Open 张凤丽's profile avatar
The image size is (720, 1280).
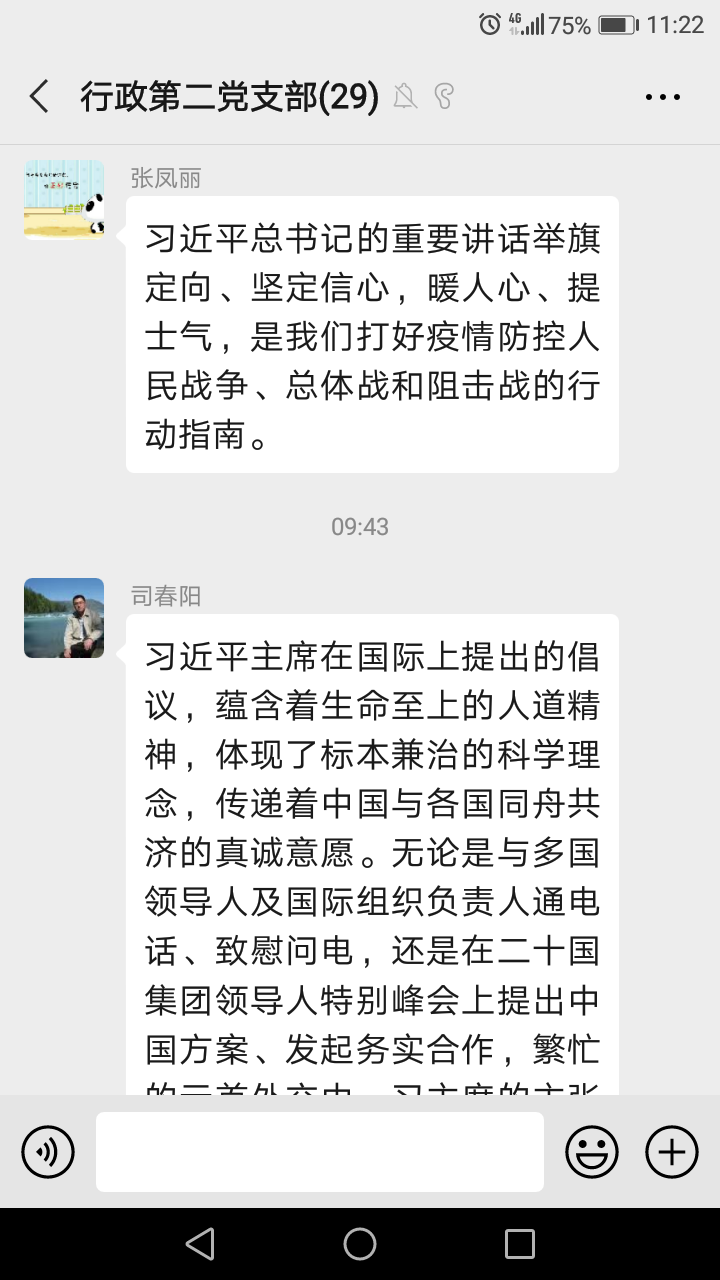[64, 200]
